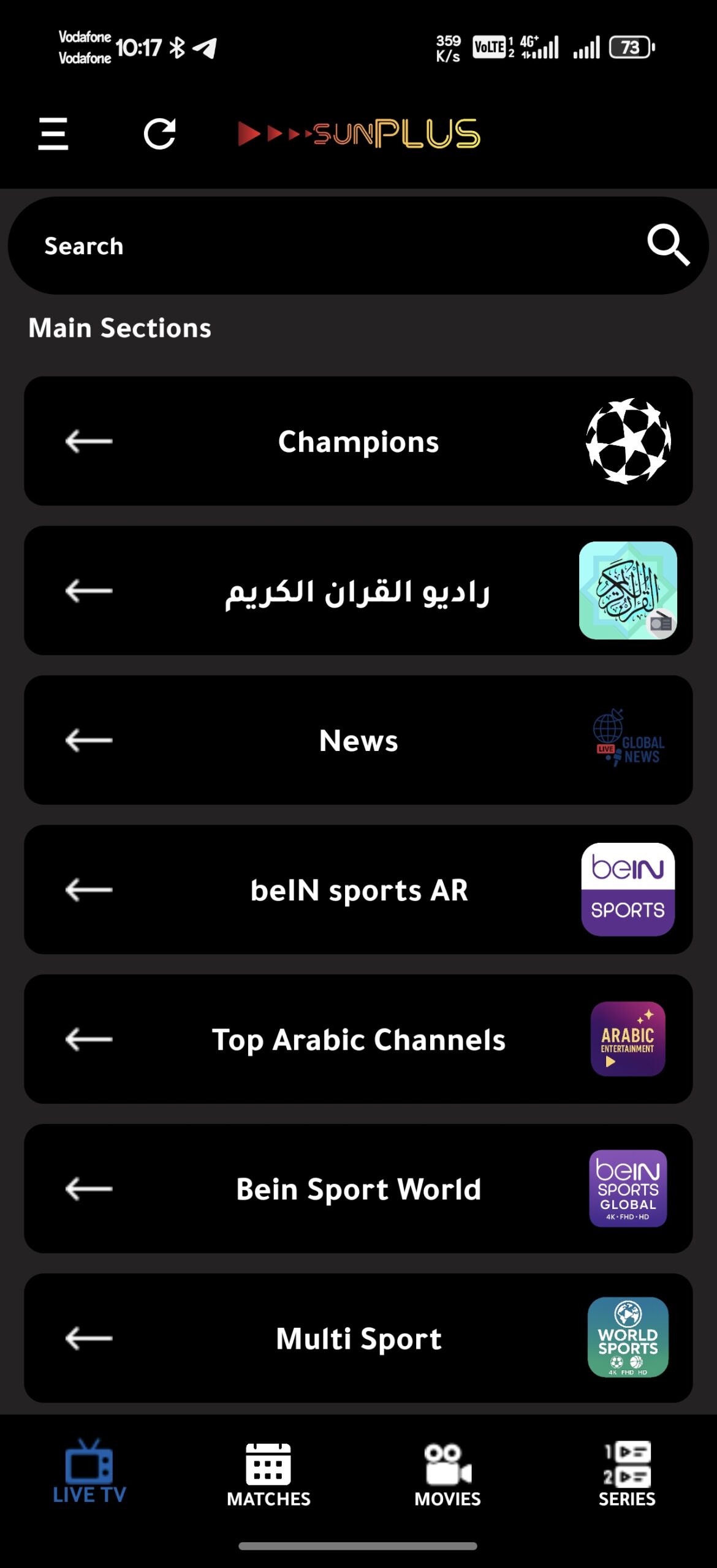Click the SunPlus app logo

pos(357,134)
